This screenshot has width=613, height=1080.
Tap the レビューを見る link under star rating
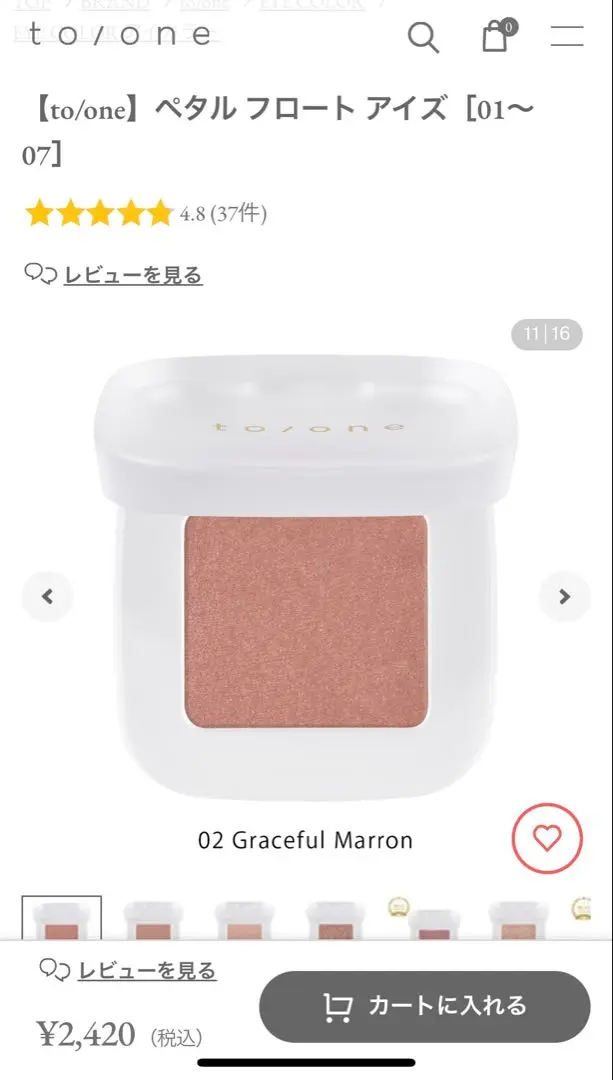[x=132, y=275]
